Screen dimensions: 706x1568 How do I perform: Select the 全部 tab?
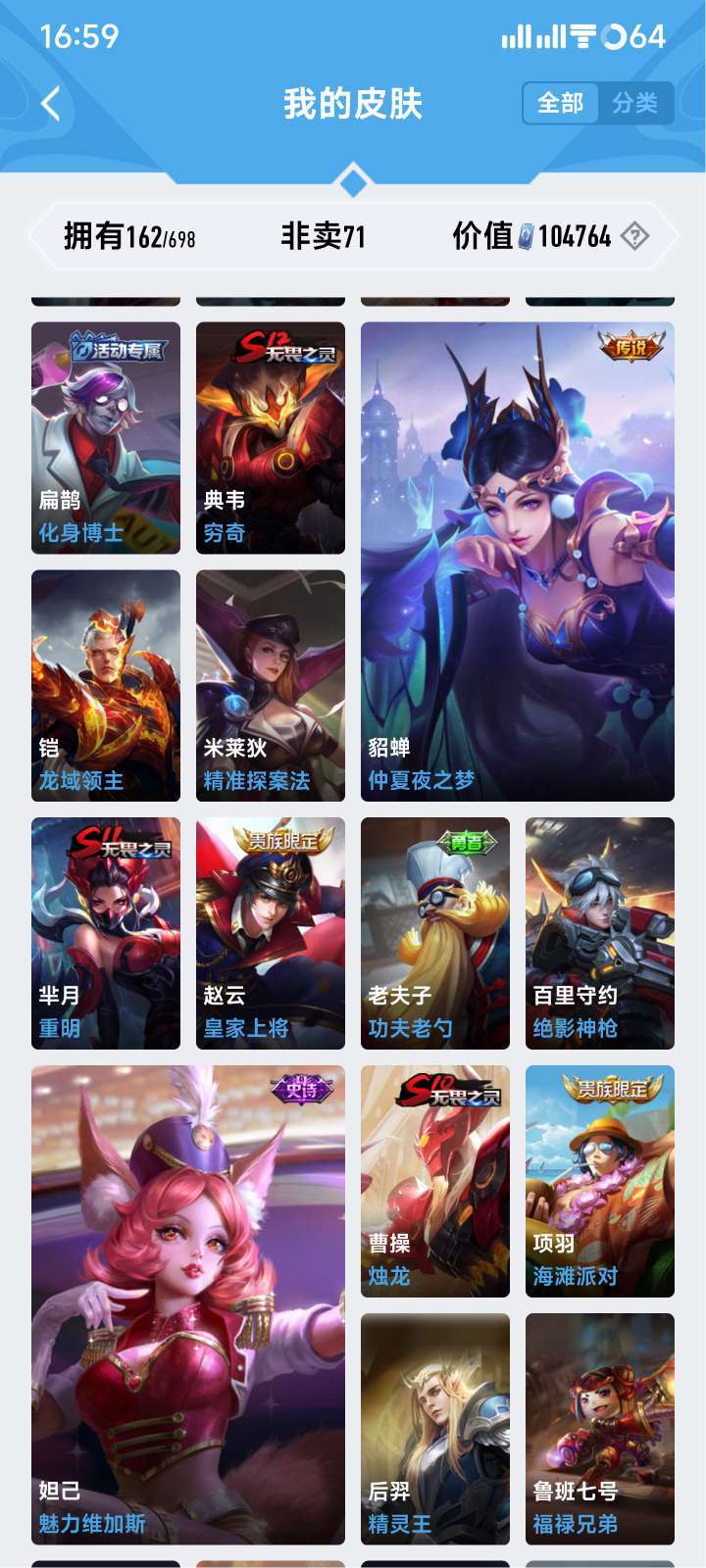[x=560, y=103]
